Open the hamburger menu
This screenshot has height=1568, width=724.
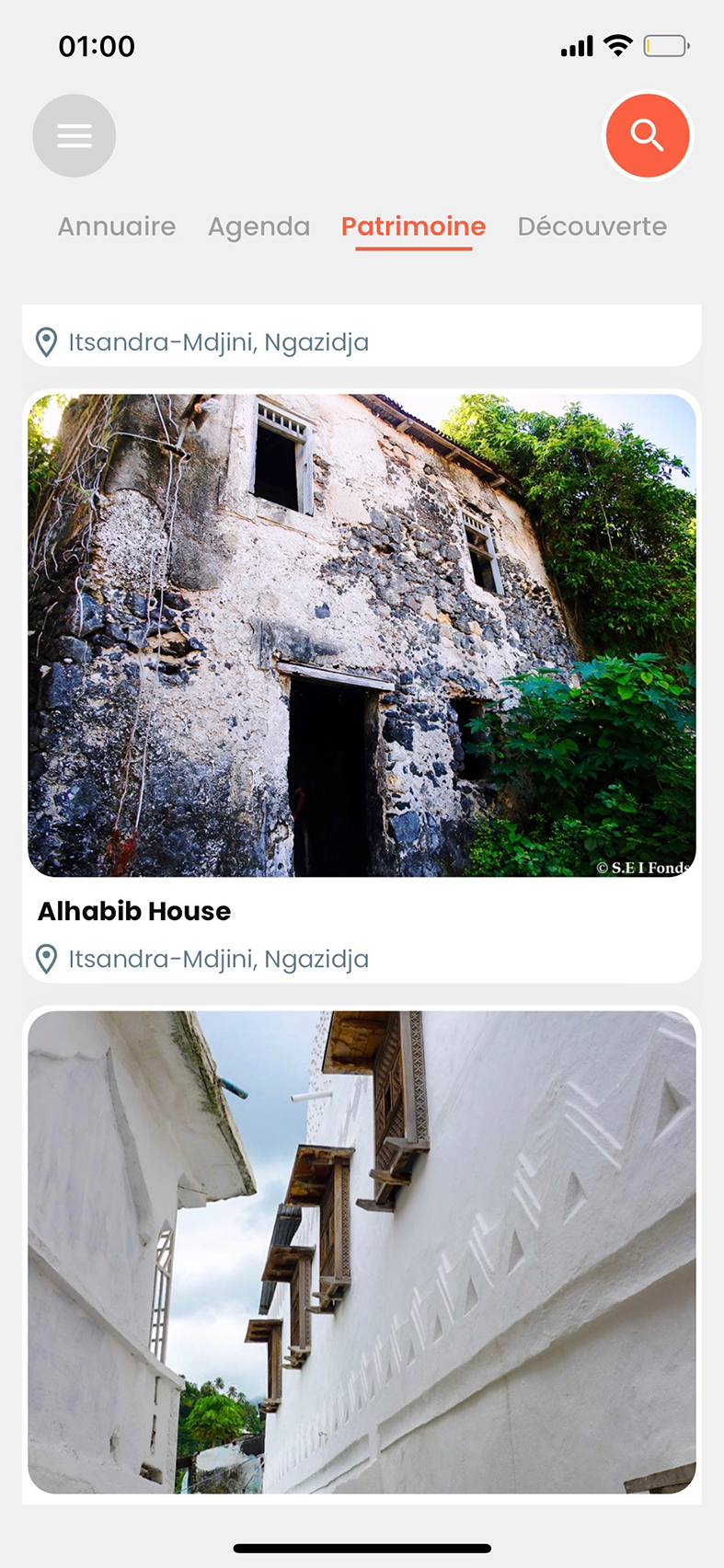pyautogui.click(x=75, y=135)
